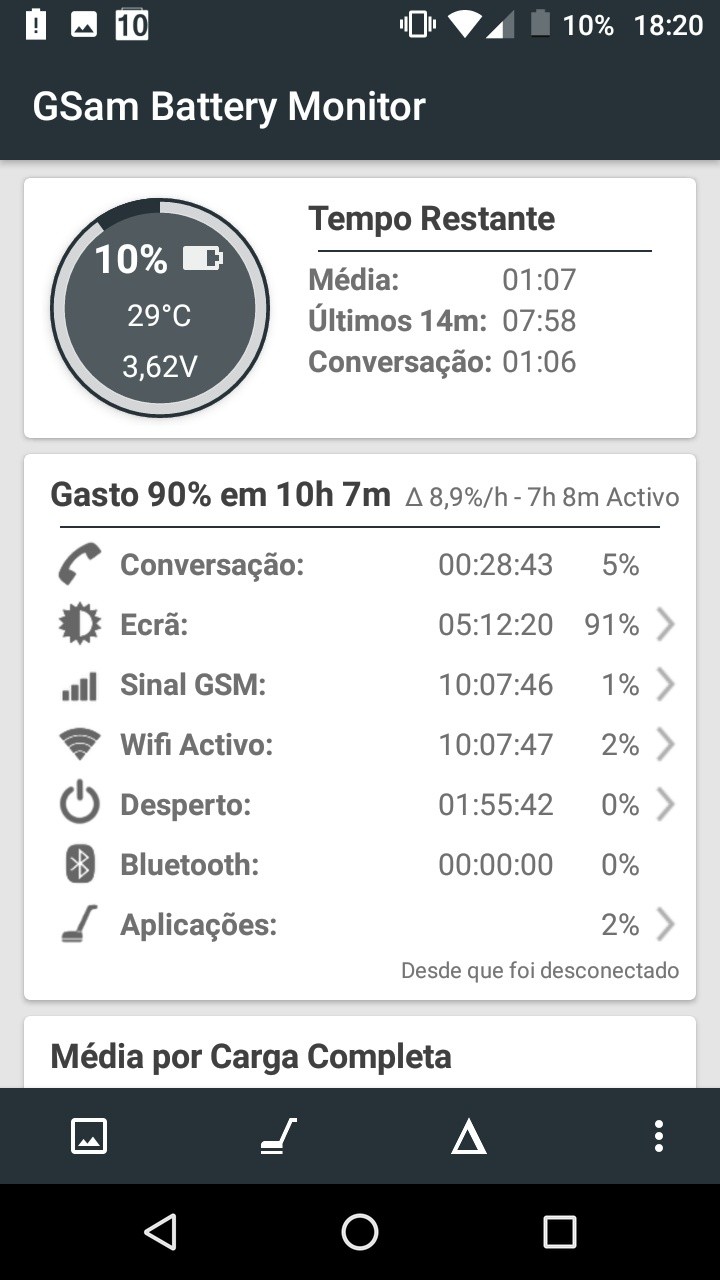Tap the battery gauge circle
The width and height of the screenshot is (720, 1280).
(160, 309)
